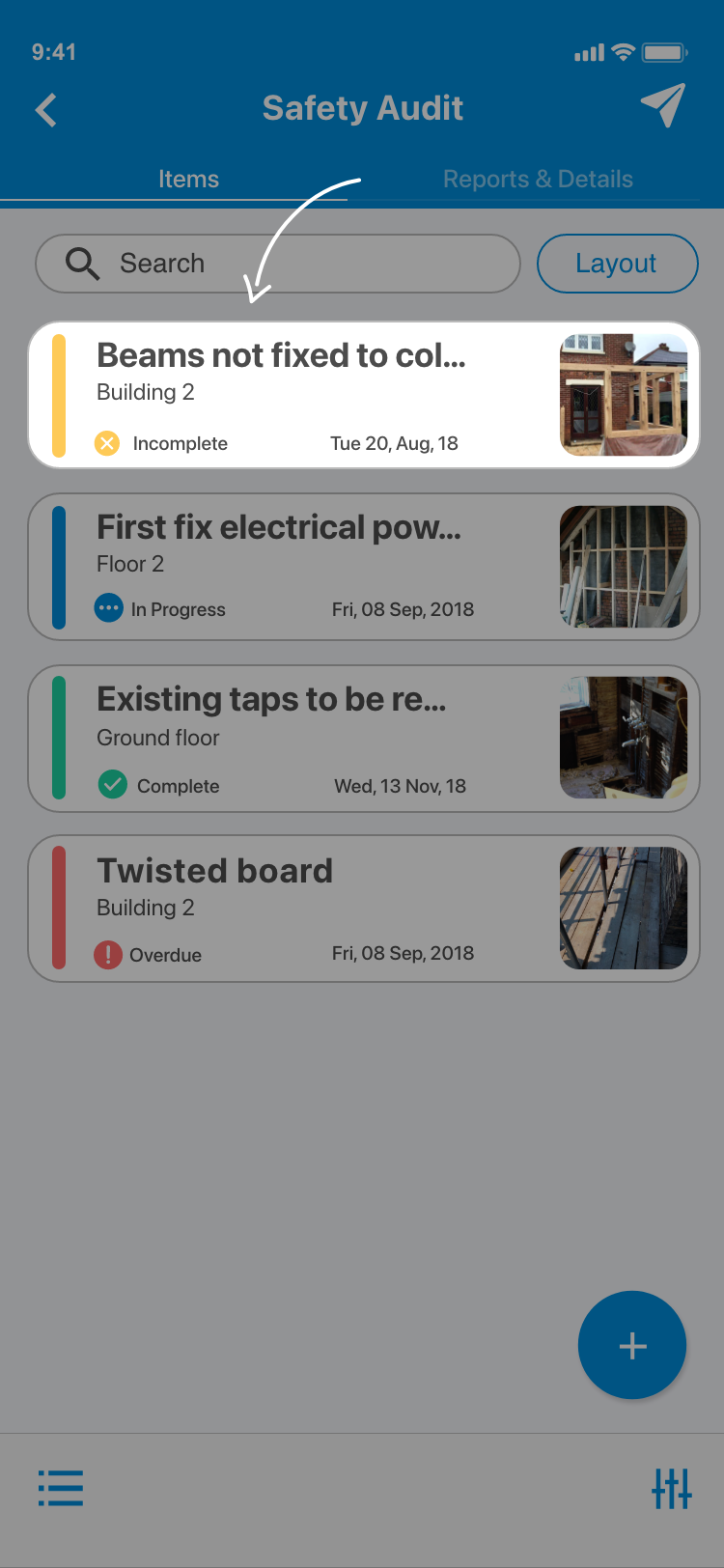The height and width of the screenshot is (1568, 724).
Task: Open the filter sliders icon
Action: pyautogui.click(x=672, y=1488)
